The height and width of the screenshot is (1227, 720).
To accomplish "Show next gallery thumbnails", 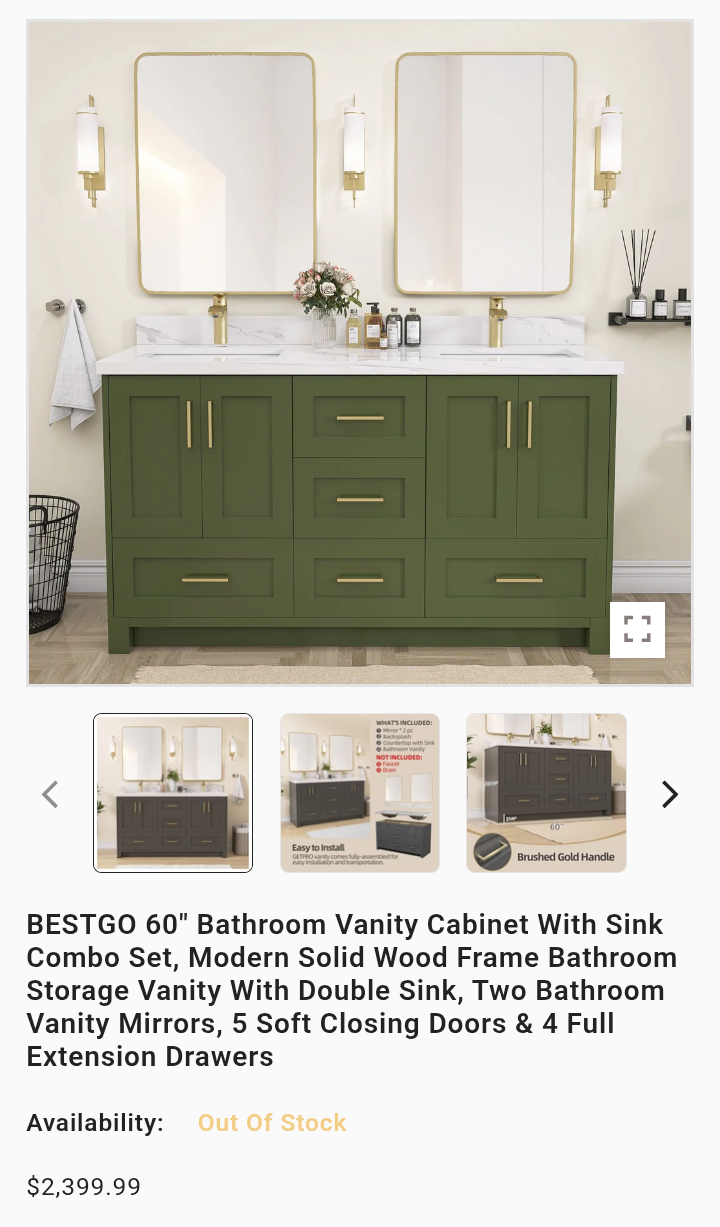I will pyautogui.click(x=669, y=794).
